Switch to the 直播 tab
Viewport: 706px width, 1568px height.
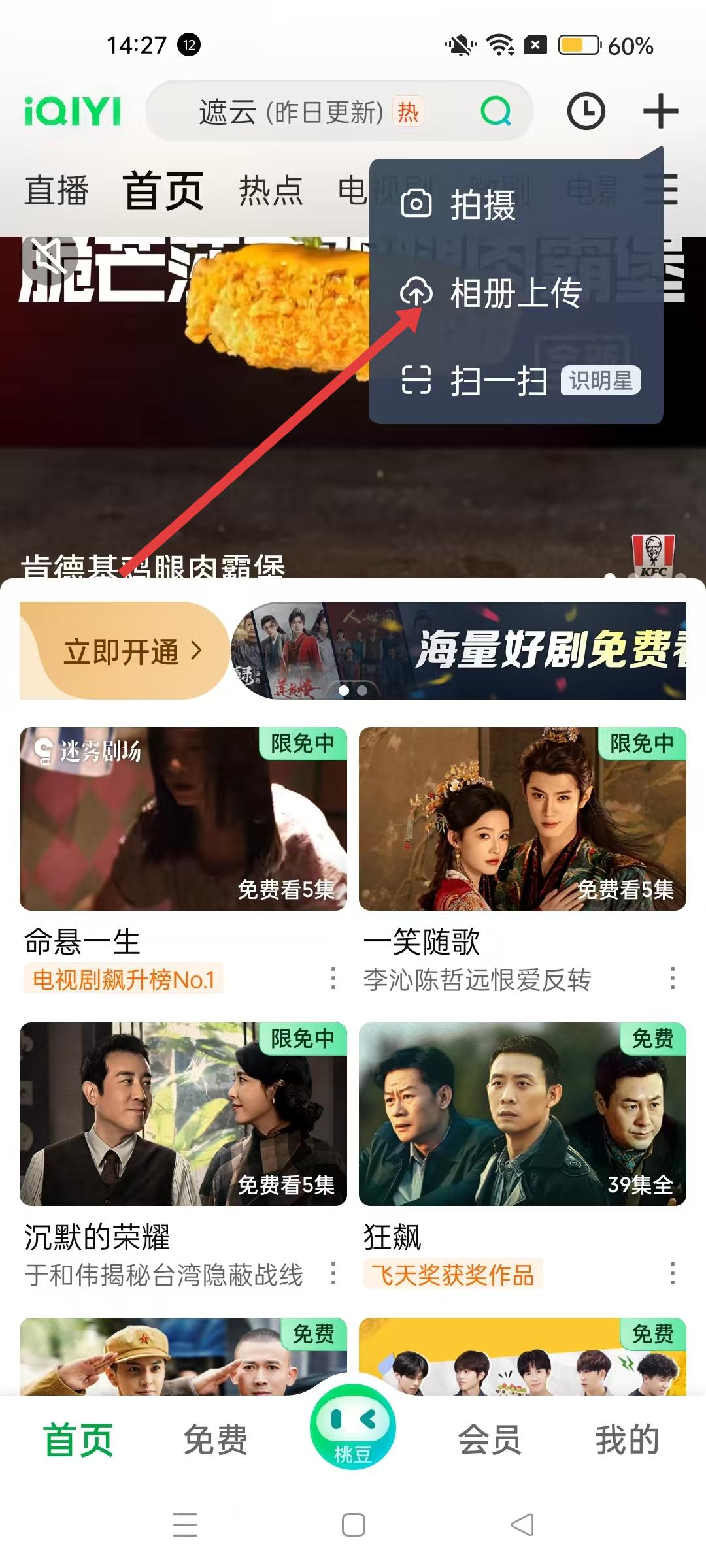[x=56, y=191]
